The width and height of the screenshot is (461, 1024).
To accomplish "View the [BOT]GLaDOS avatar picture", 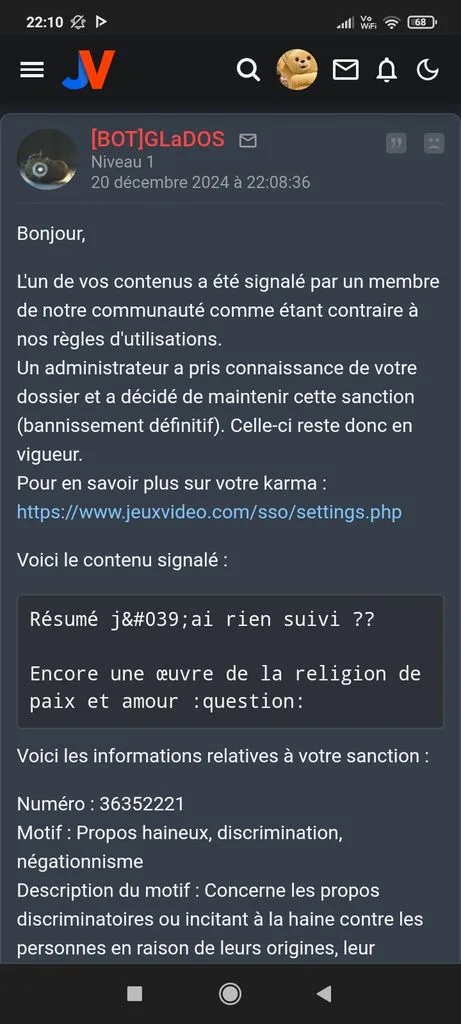I will pos(47,159).
